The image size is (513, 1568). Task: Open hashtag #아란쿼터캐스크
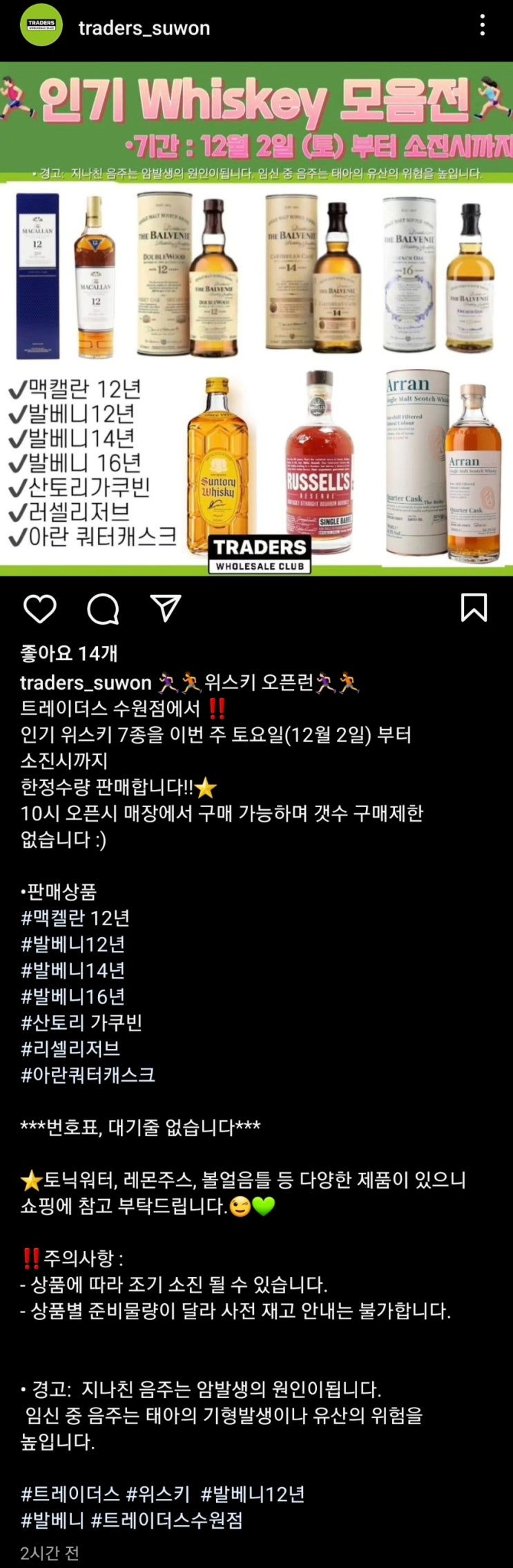[88, 1075]
